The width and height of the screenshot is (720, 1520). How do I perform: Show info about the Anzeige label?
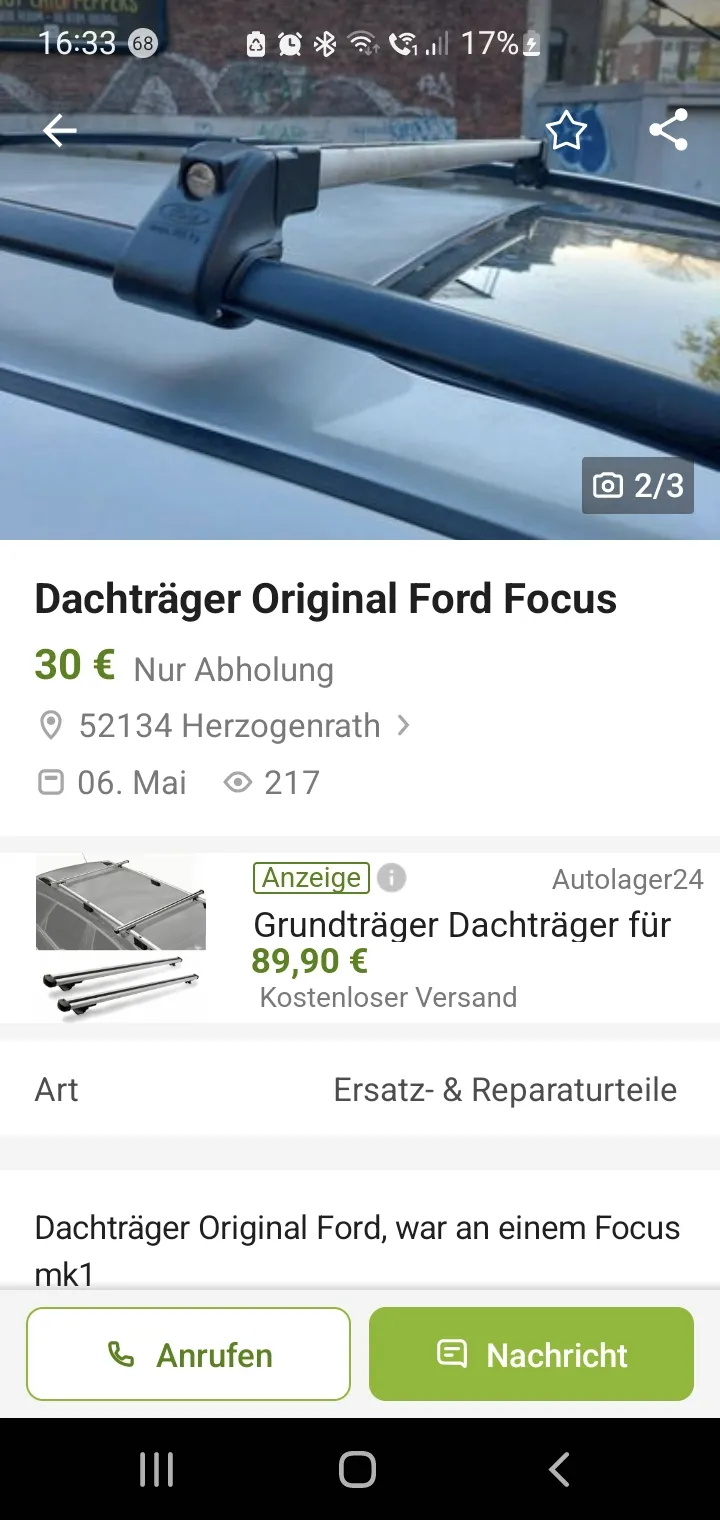coord(392,878)
